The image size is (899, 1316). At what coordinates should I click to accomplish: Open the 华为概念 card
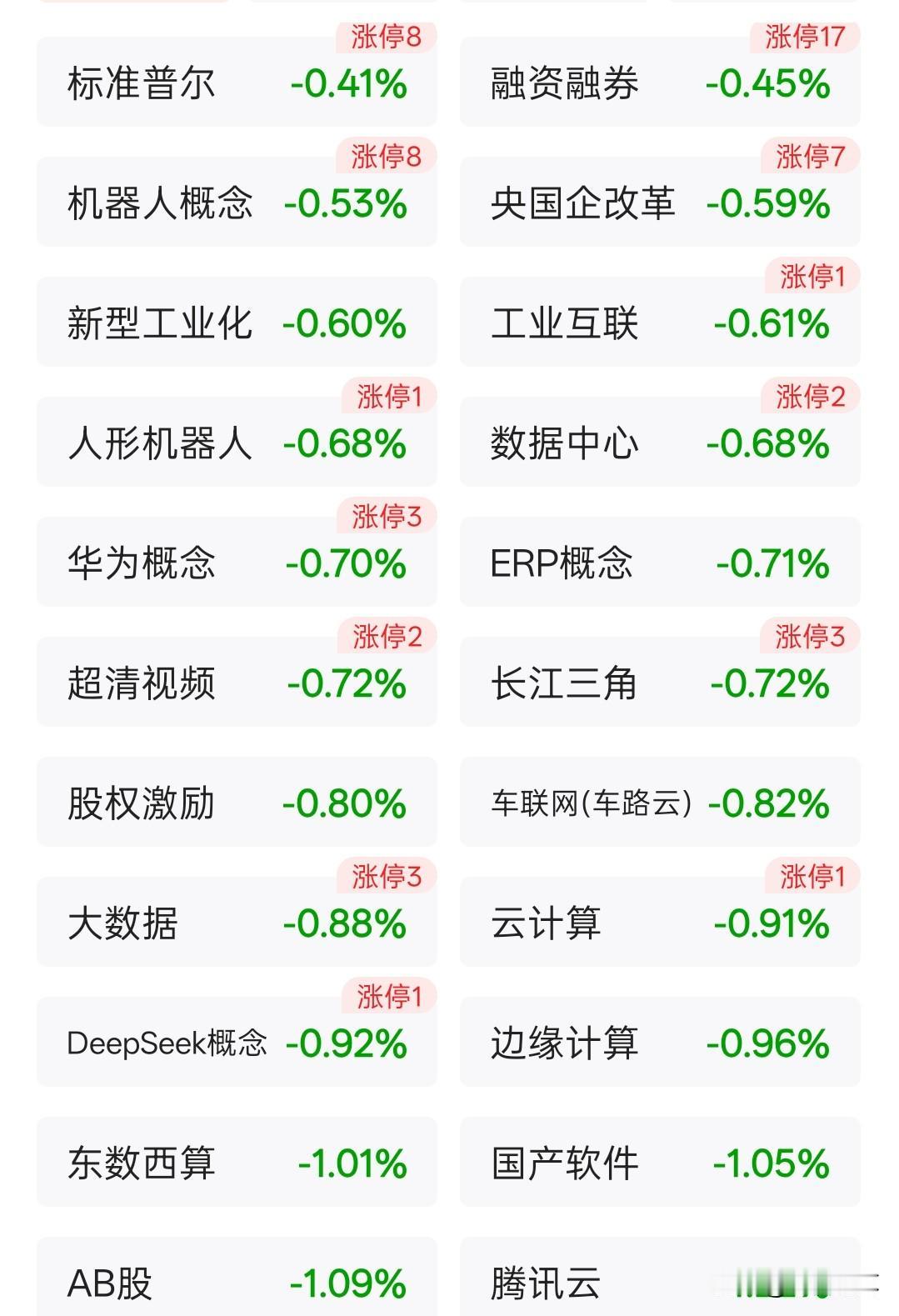(237, 562)
